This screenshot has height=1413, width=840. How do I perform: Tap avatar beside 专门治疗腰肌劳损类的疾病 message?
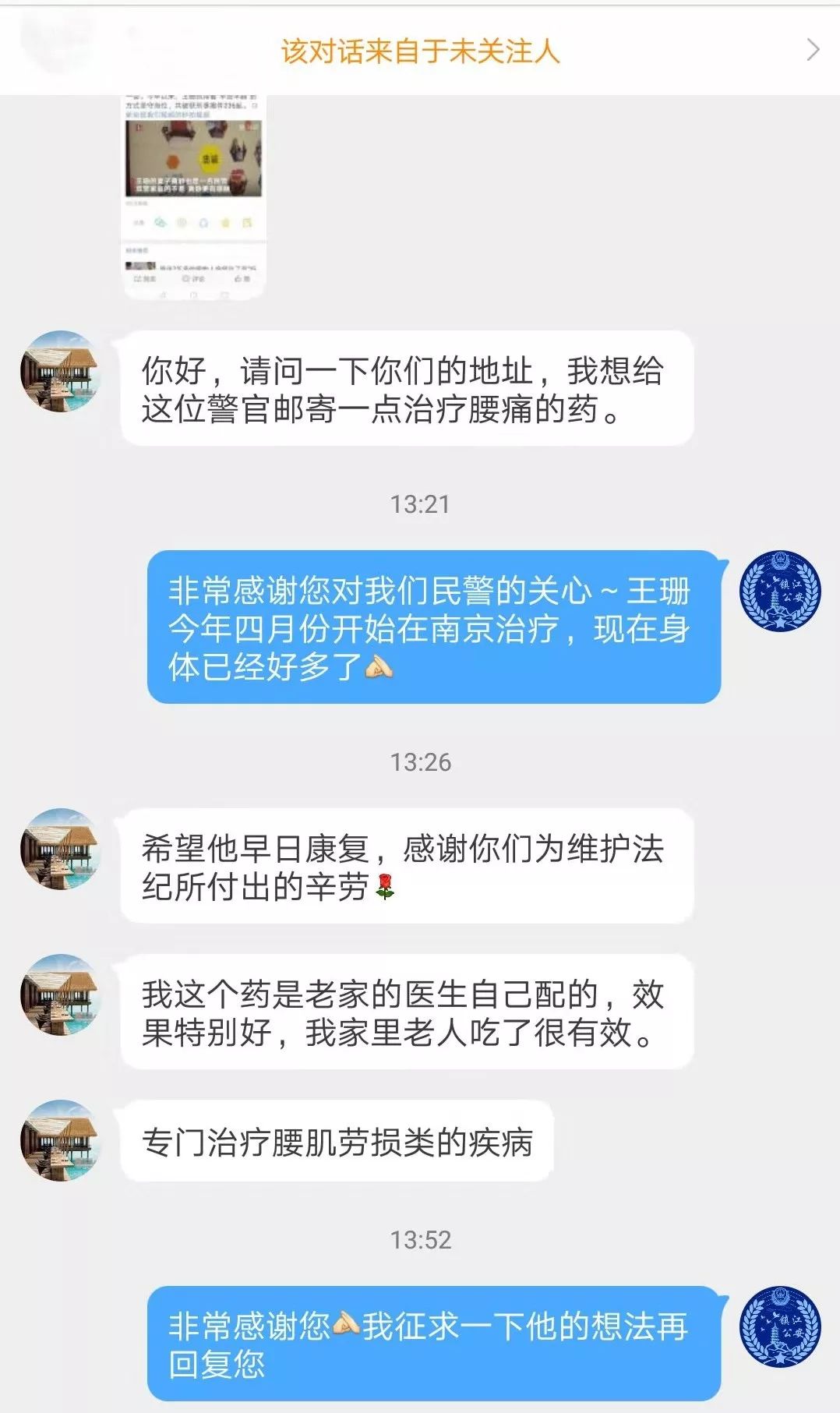[x=61, y=1140]
